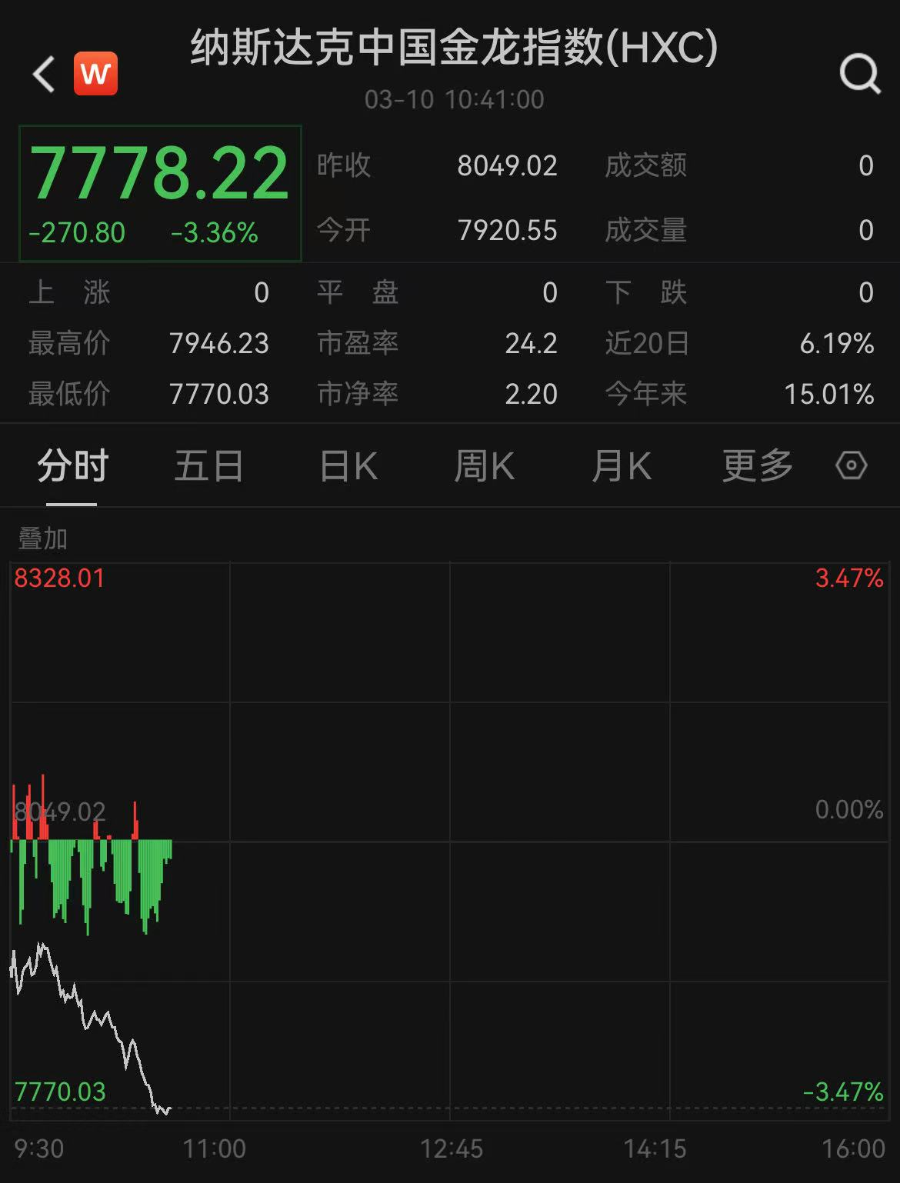900x1183 pixels.
Task: Switch to the 分时 chart tab
Action: [72, 466]
